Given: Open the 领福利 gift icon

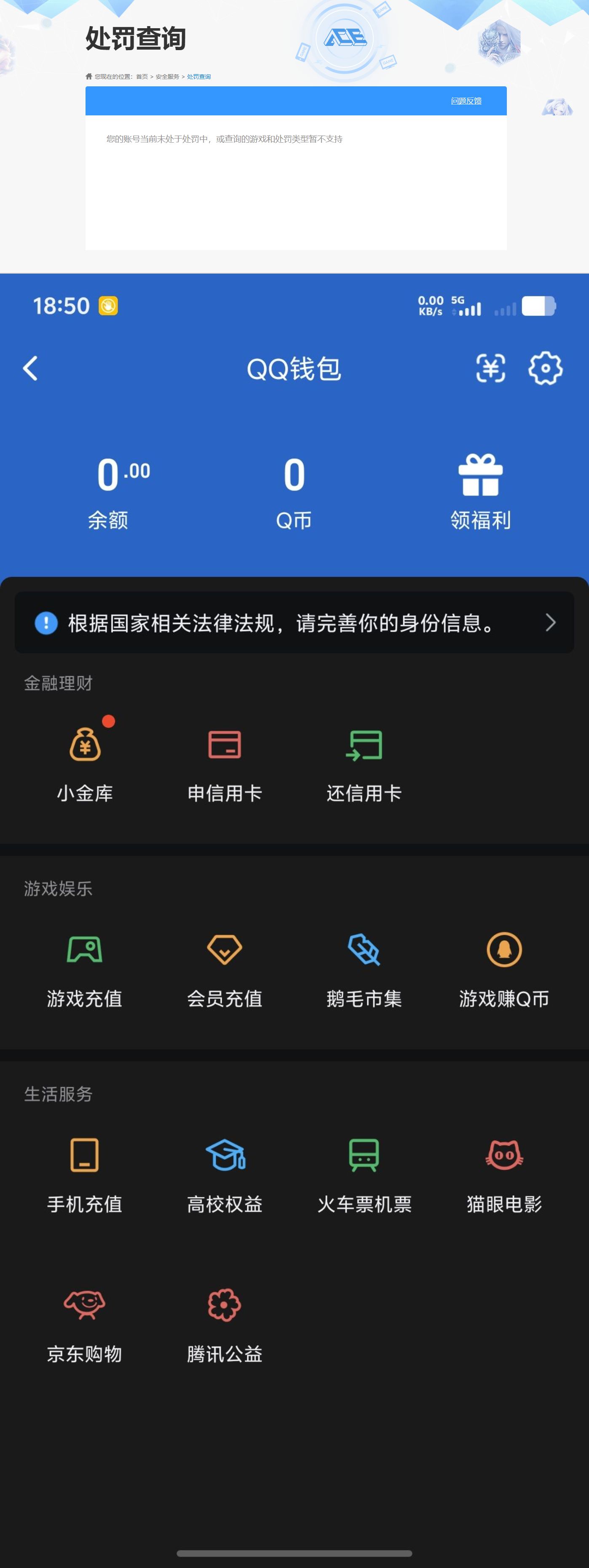Looking at the screenshot, I should coord(481,476).
